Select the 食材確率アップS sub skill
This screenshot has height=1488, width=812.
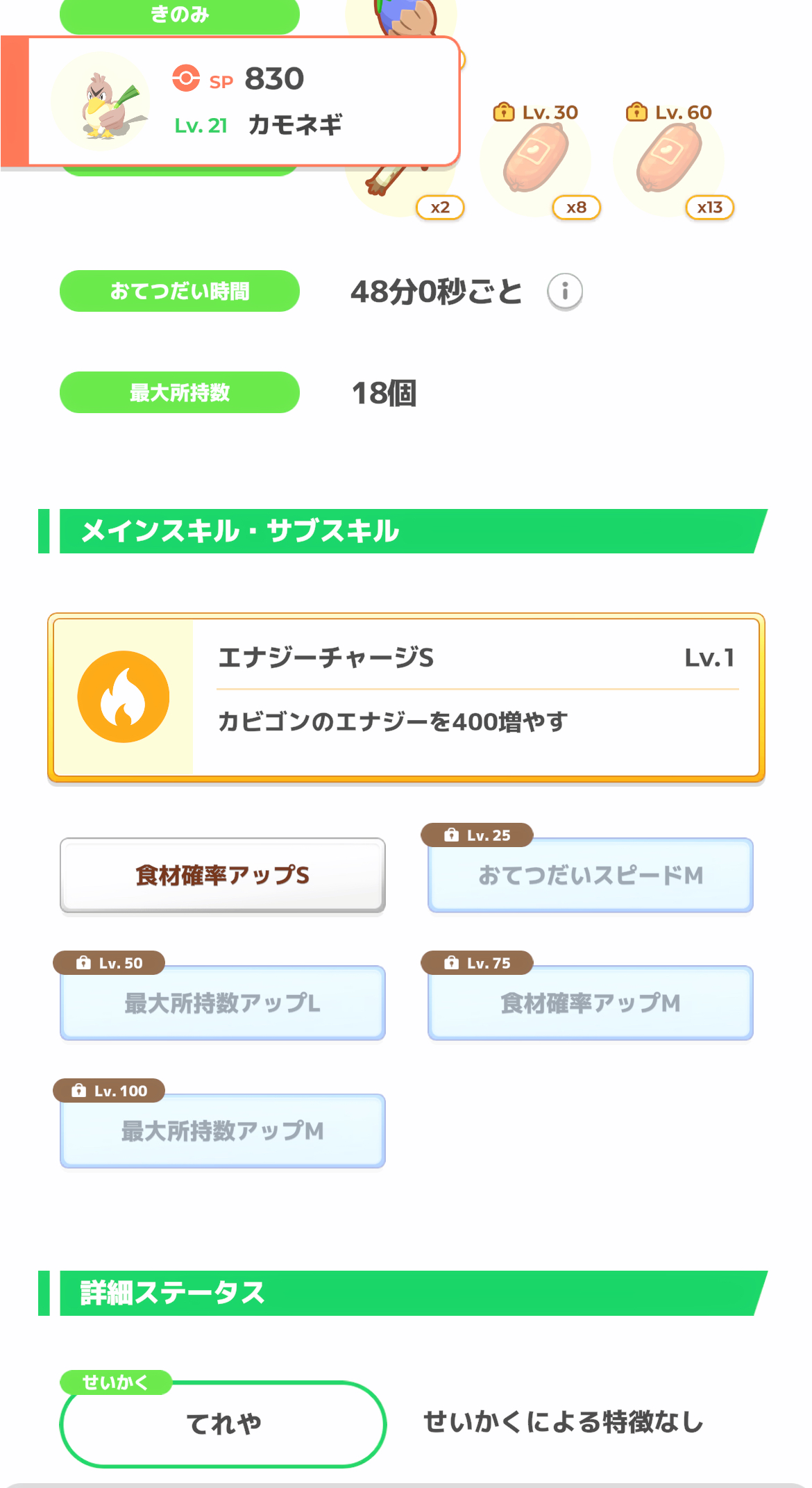pyautogui.click(x=223, y=875)
